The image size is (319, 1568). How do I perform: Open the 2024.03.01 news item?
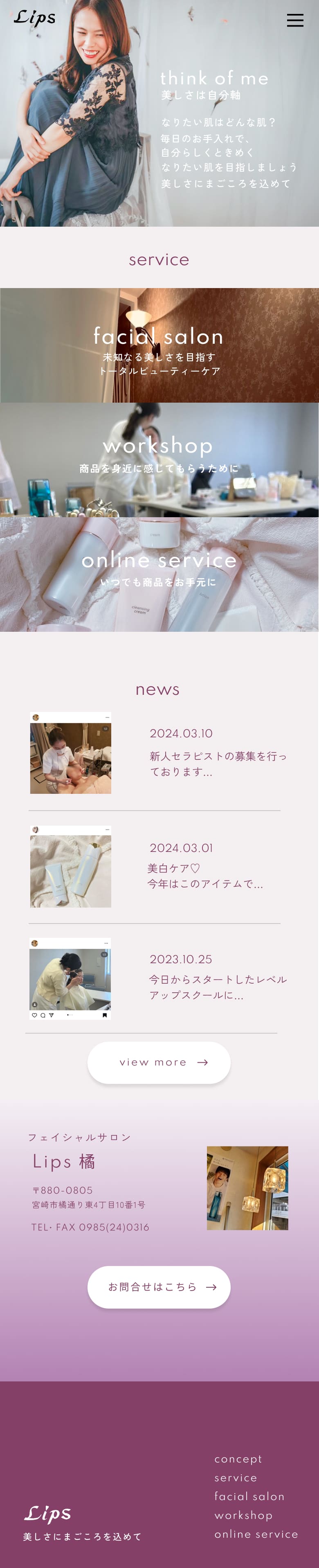pos(158,867)
